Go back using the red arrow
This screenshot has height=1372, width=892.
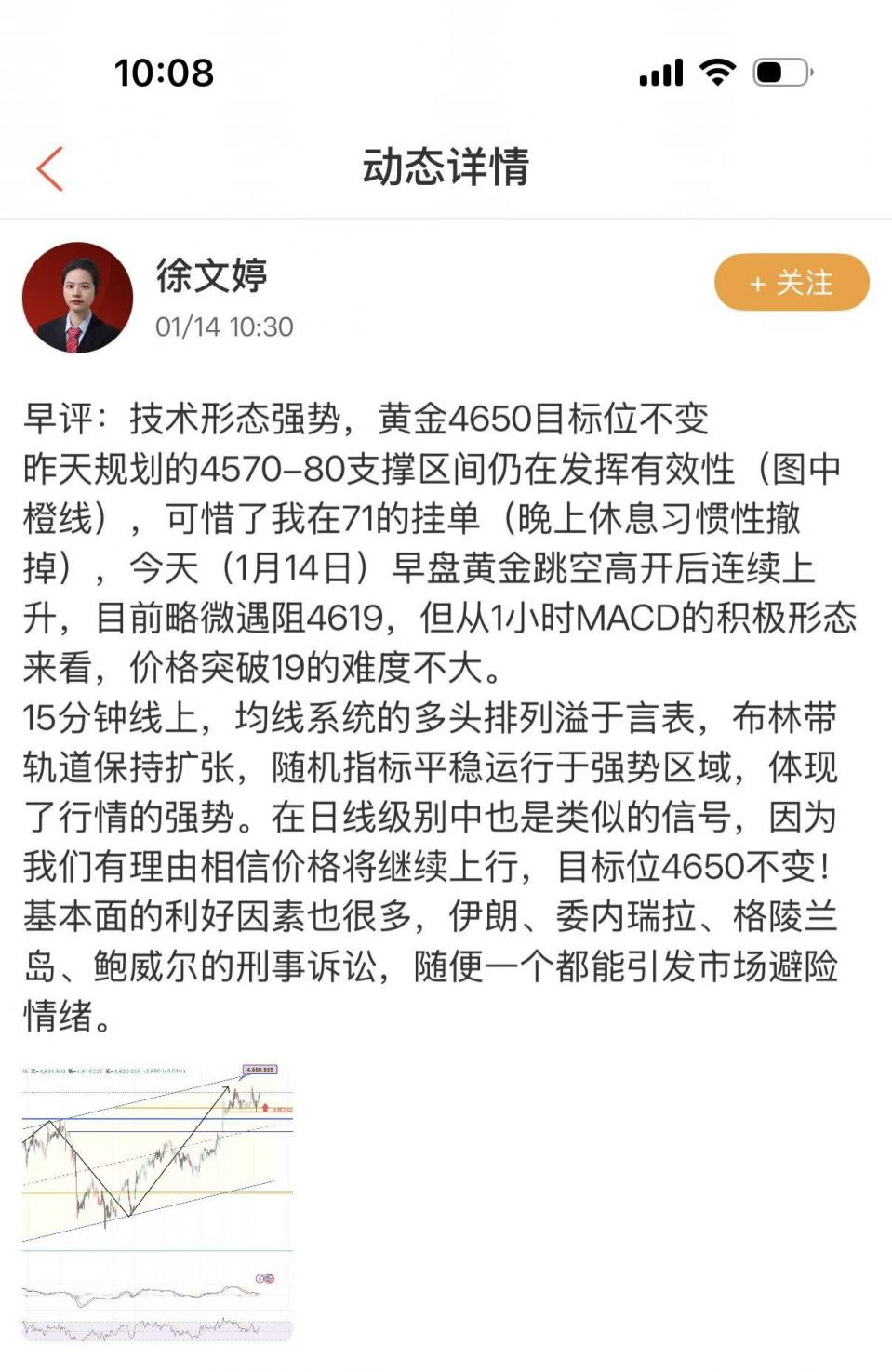(50, 168)
